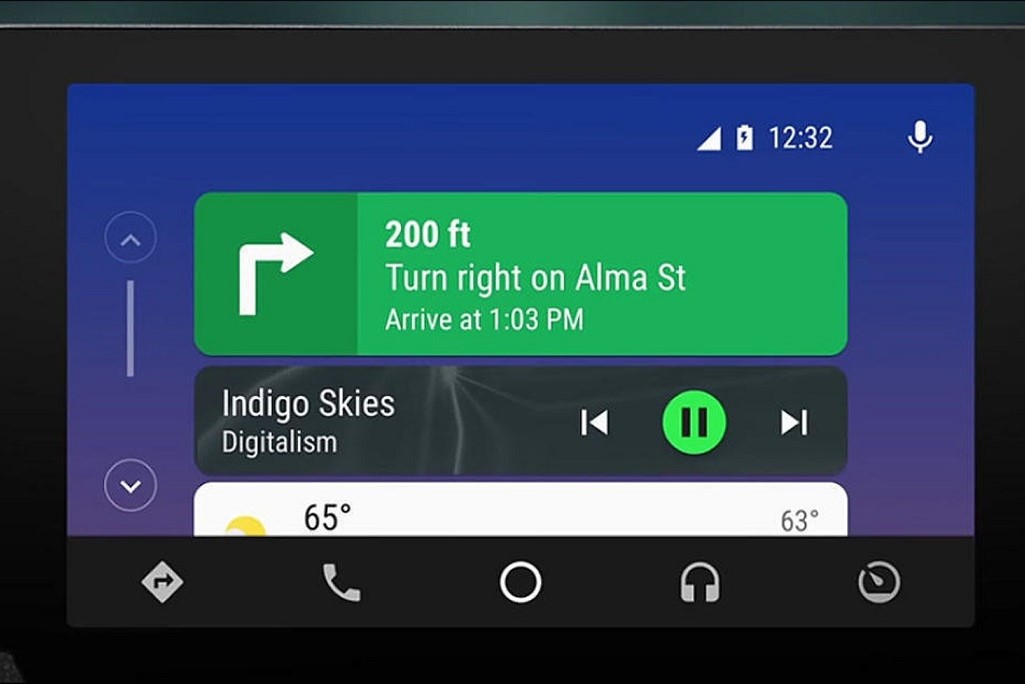Open the car dashboard gauge icon
Viewport: 1025px width, 684px height.
(879, 582)
